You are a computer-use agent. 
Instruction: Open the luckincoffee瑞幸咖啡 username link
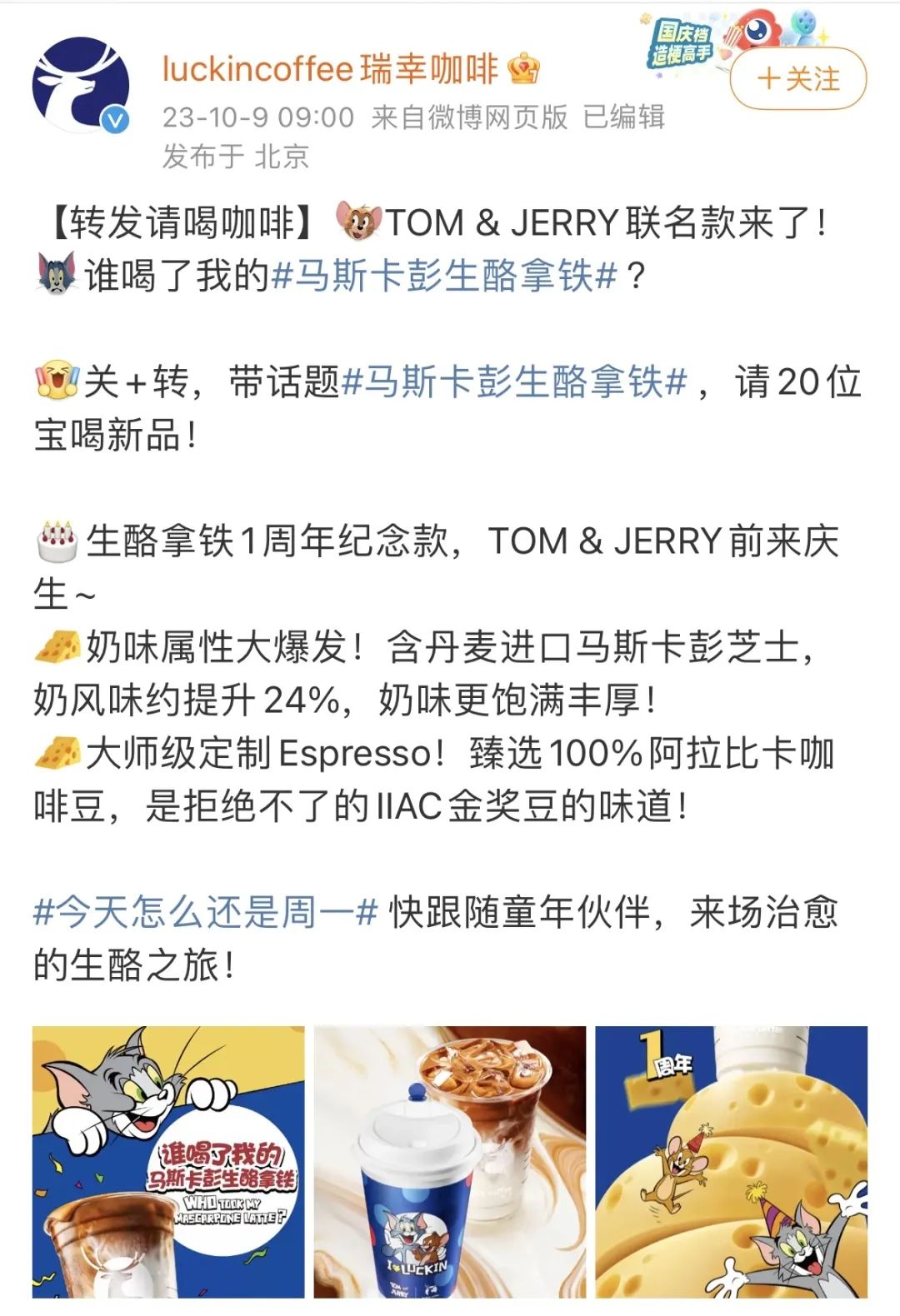[x=330, y=69]
